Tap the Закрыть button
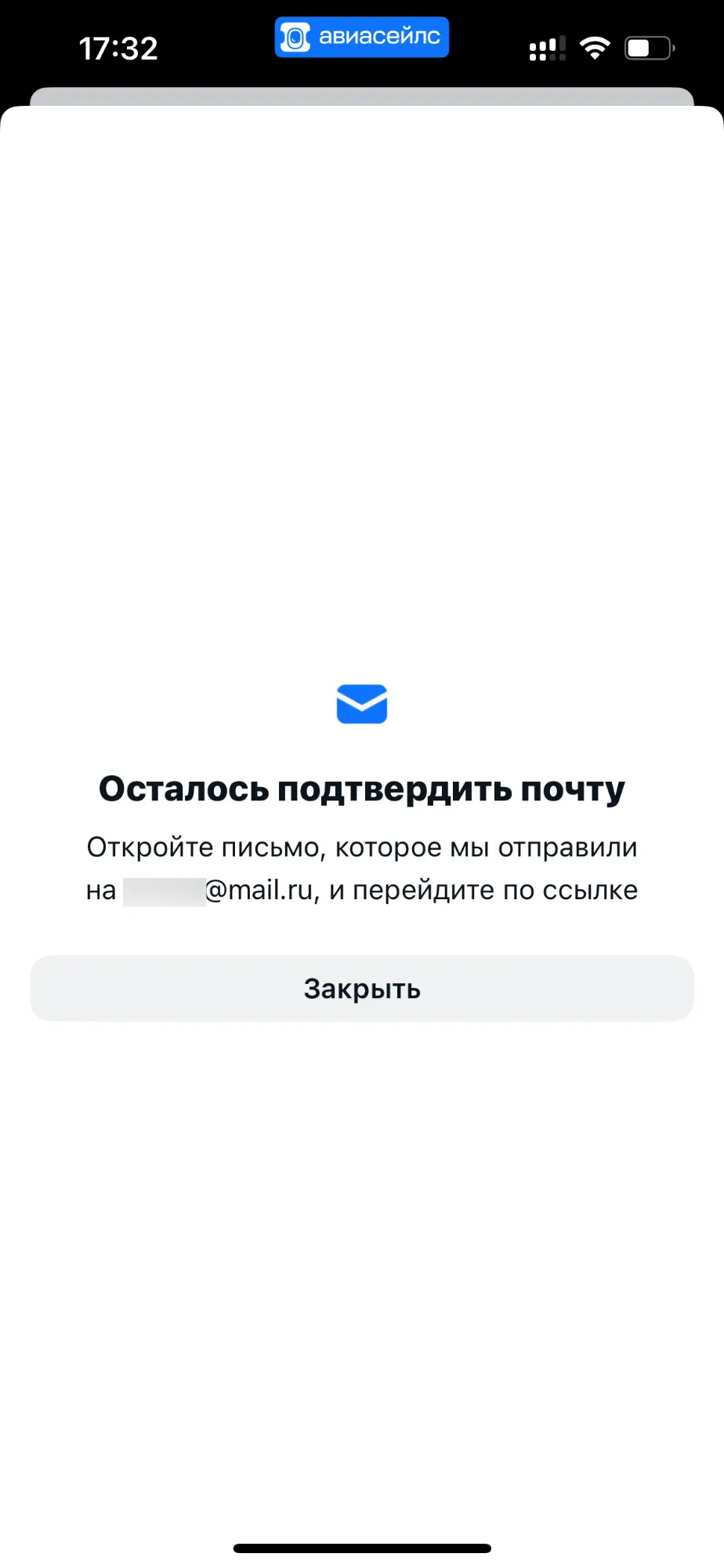The image size is (724, 1568). 362,989
